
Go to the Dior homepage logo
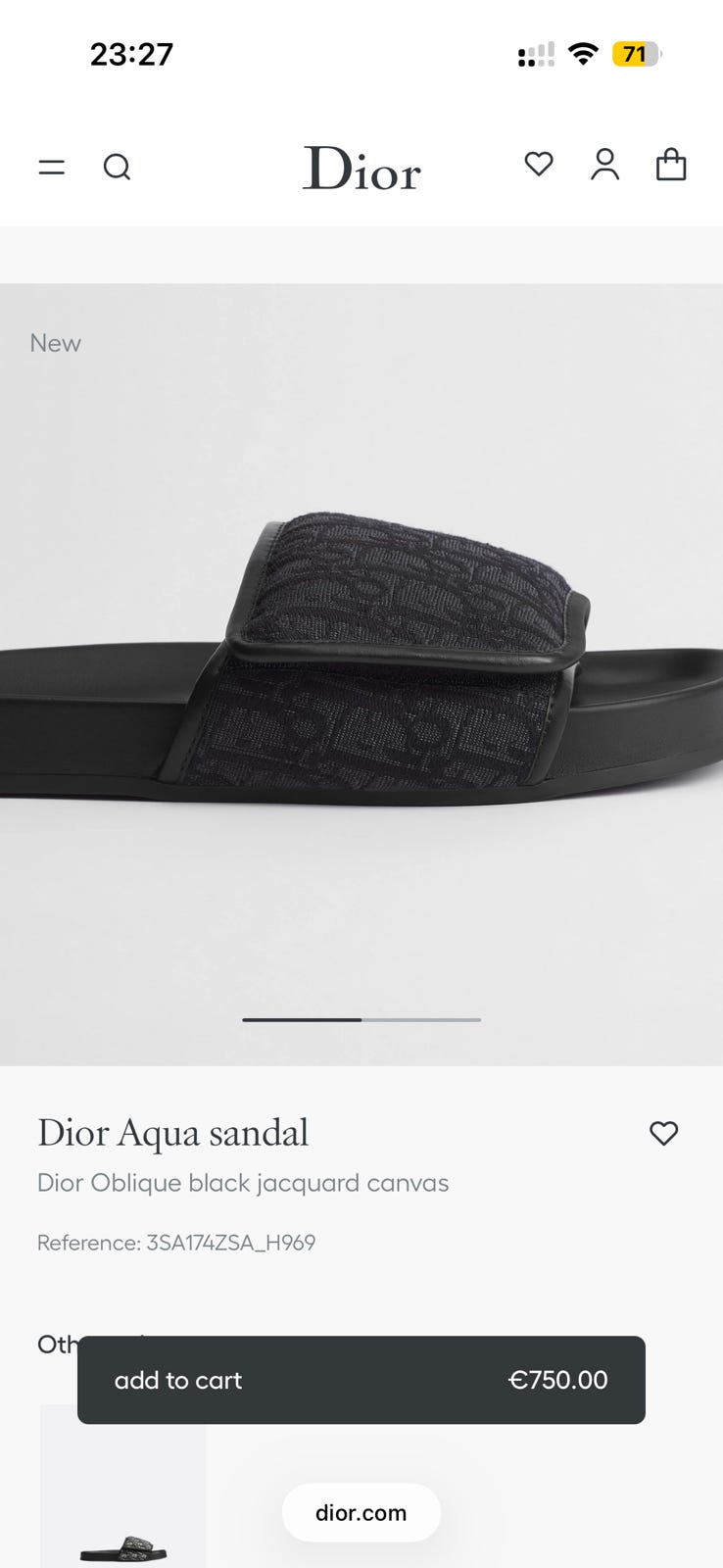(x=361, y=169)
